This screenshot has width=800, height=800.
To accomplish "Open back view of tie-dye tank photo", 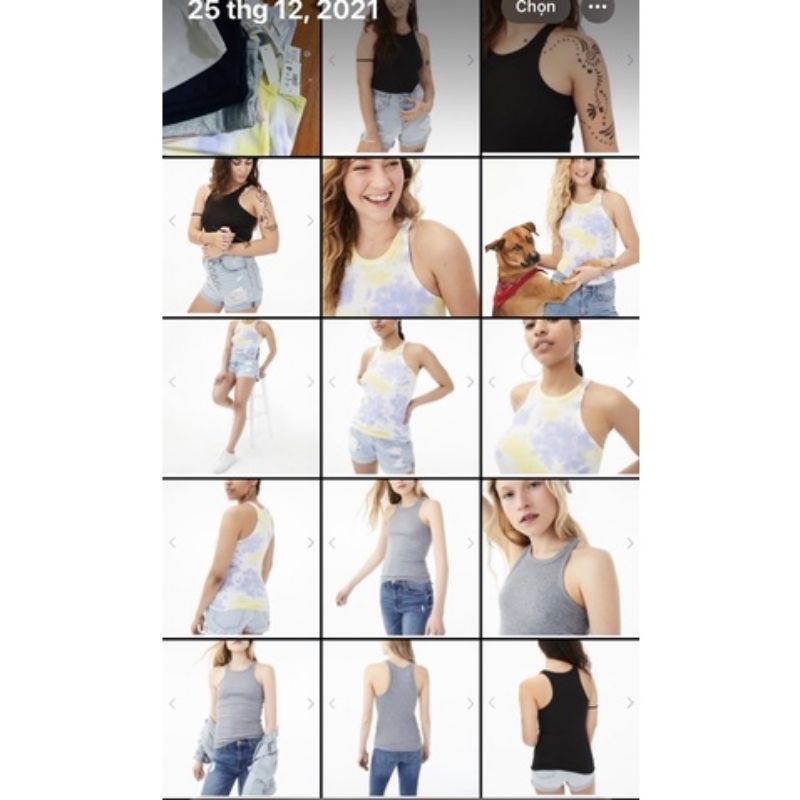I will pos(241,557).
